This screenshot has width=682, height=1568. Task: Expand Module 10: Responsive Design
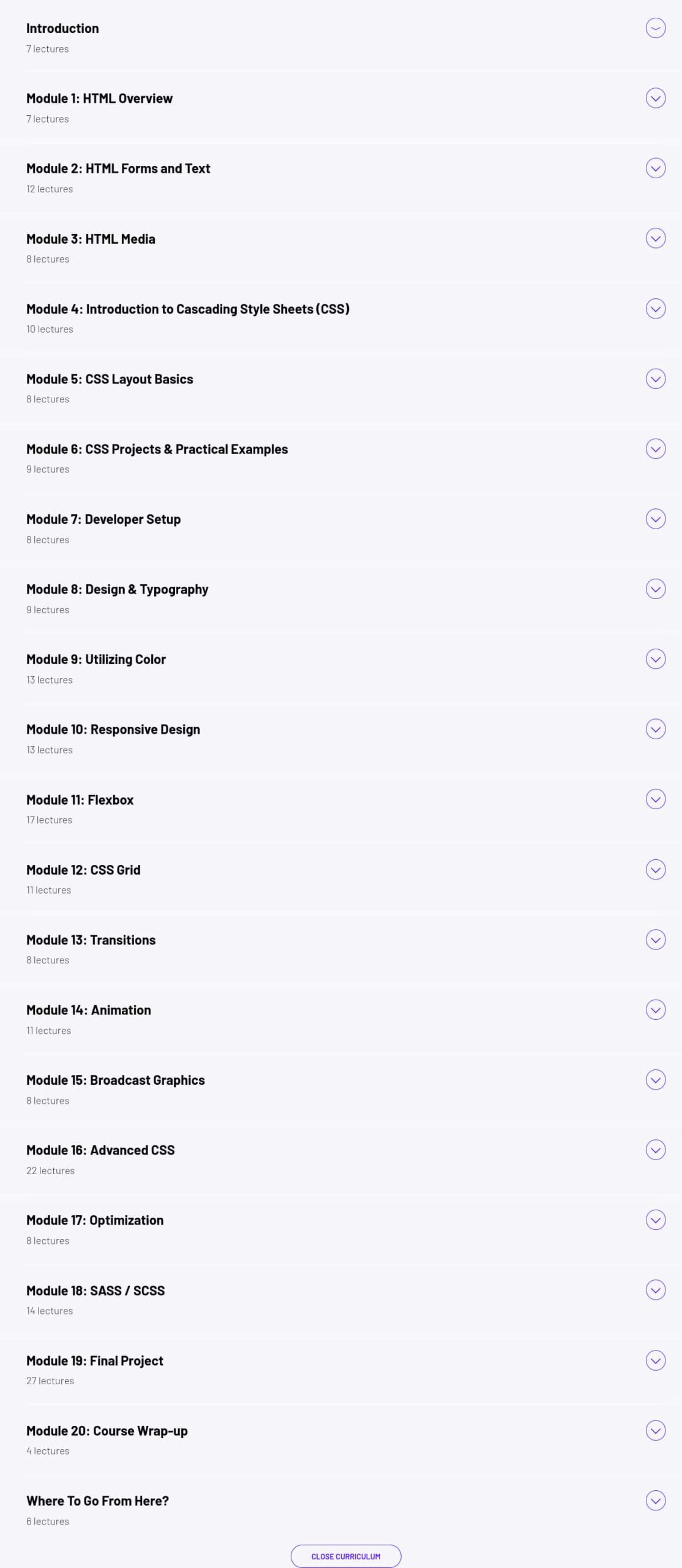click(655, 729)
